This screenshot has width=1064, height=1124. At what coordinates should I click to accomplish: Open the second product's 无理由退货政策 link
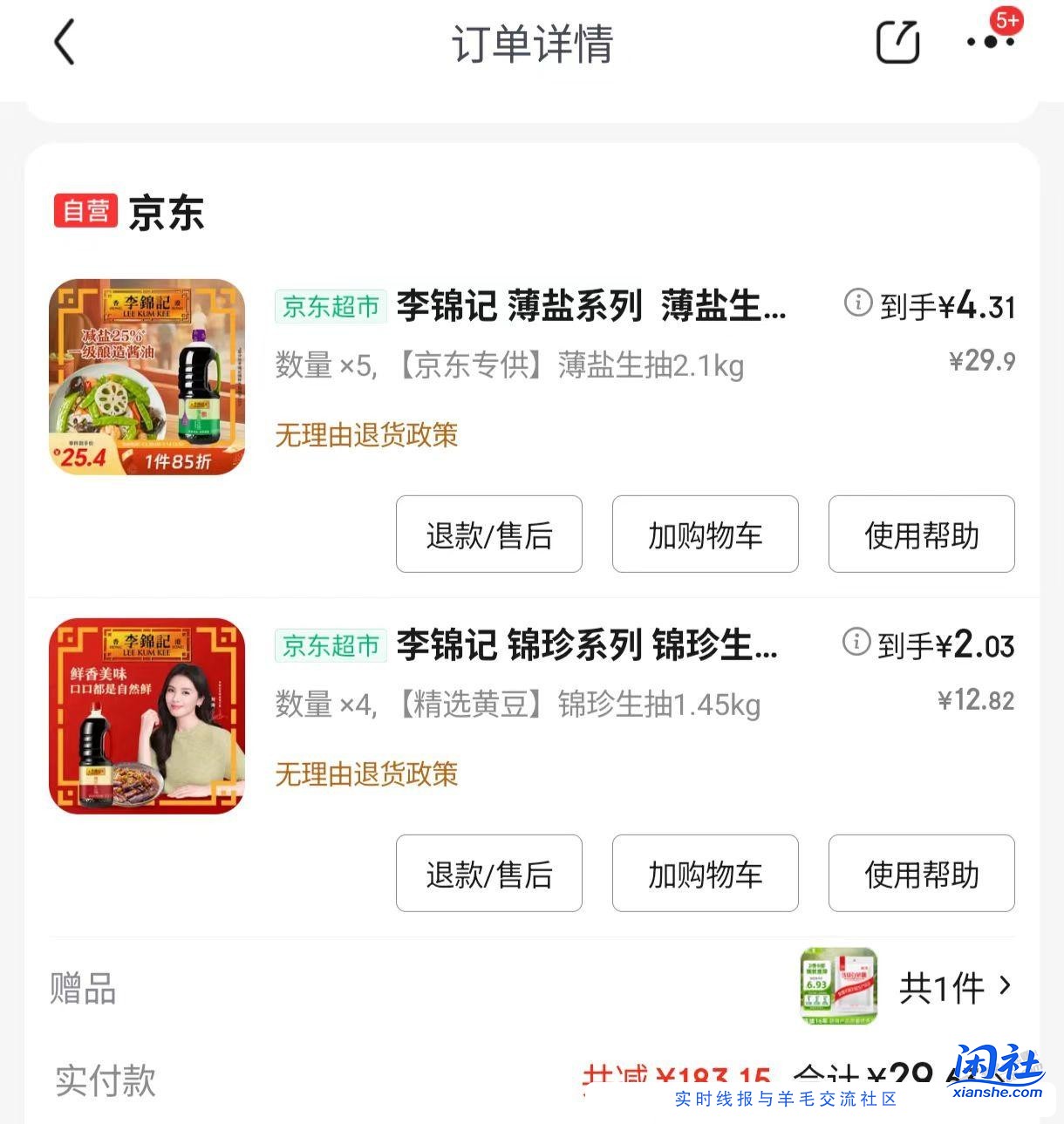point(365,774)
